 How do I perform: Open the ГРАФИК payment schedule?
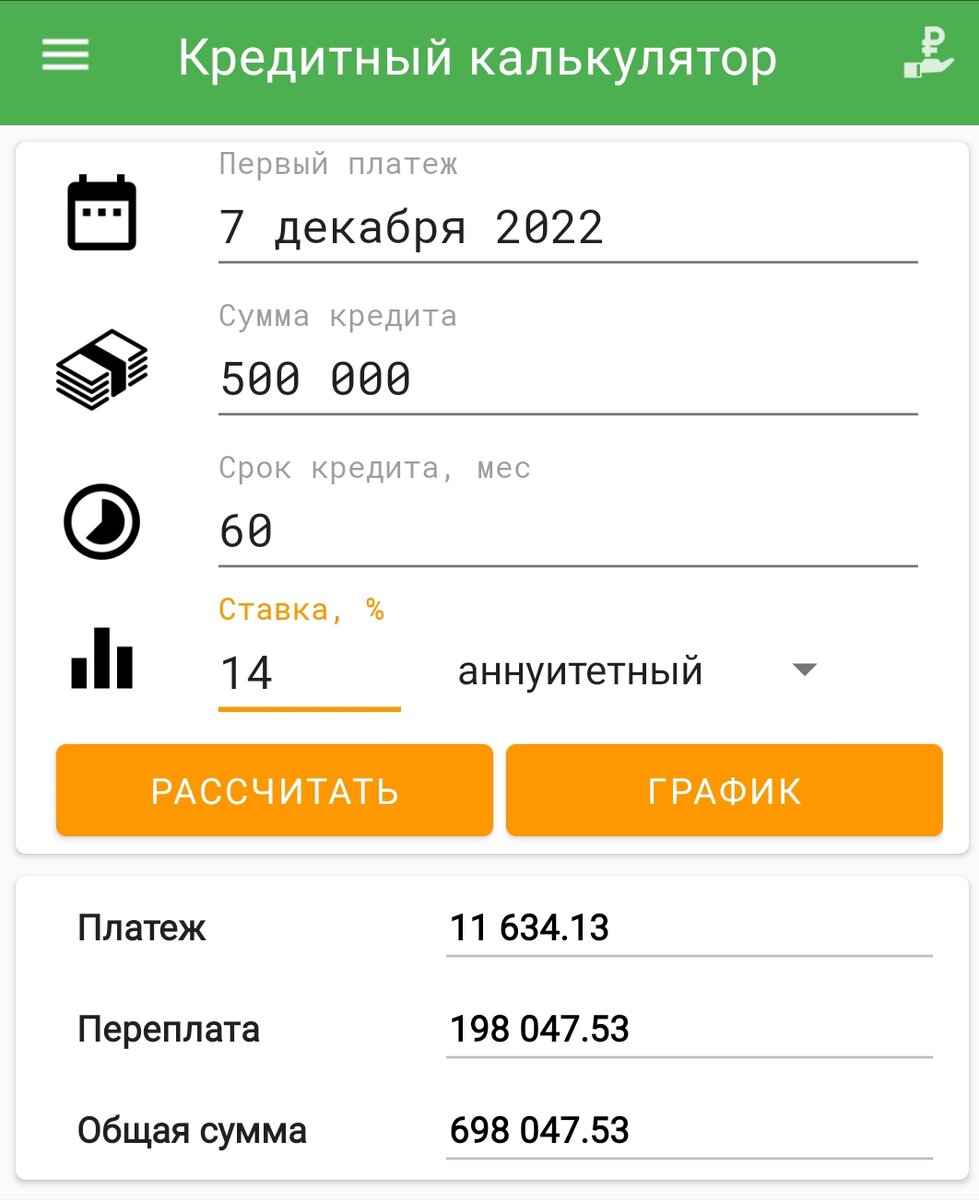click(724, 790)
